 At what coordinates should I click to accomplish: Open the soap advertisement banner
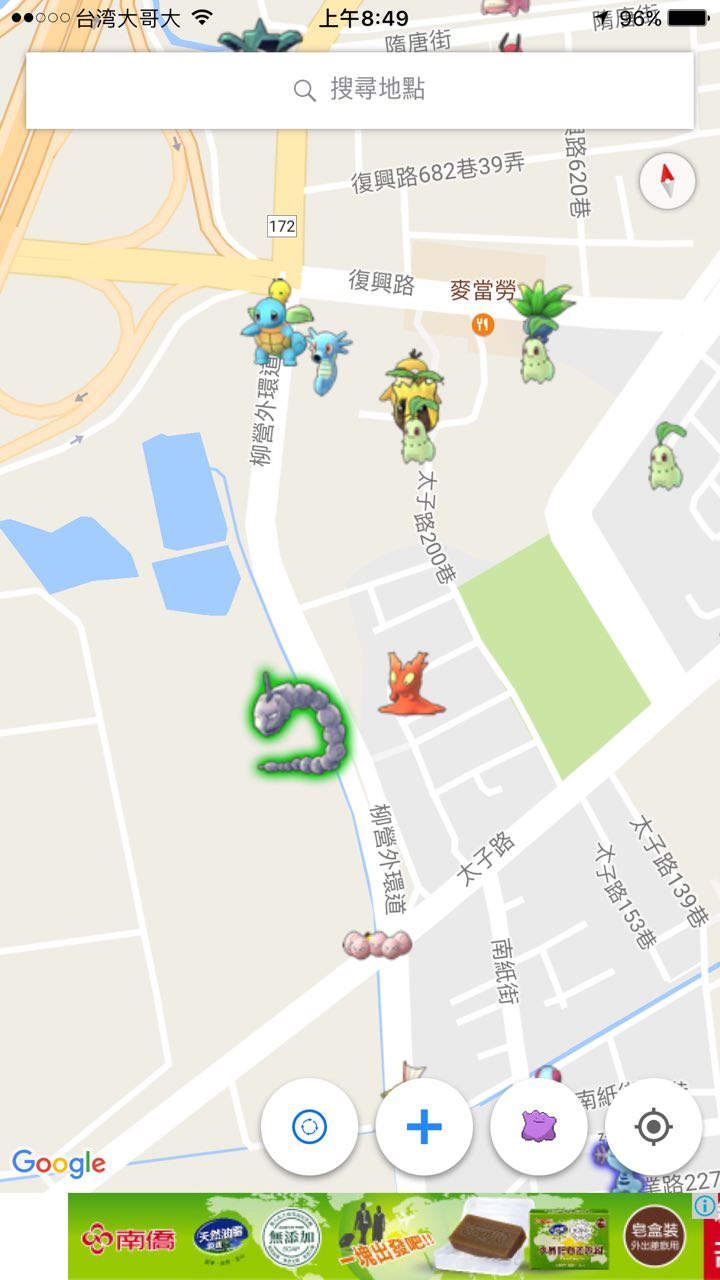(x=380, y=1236)
